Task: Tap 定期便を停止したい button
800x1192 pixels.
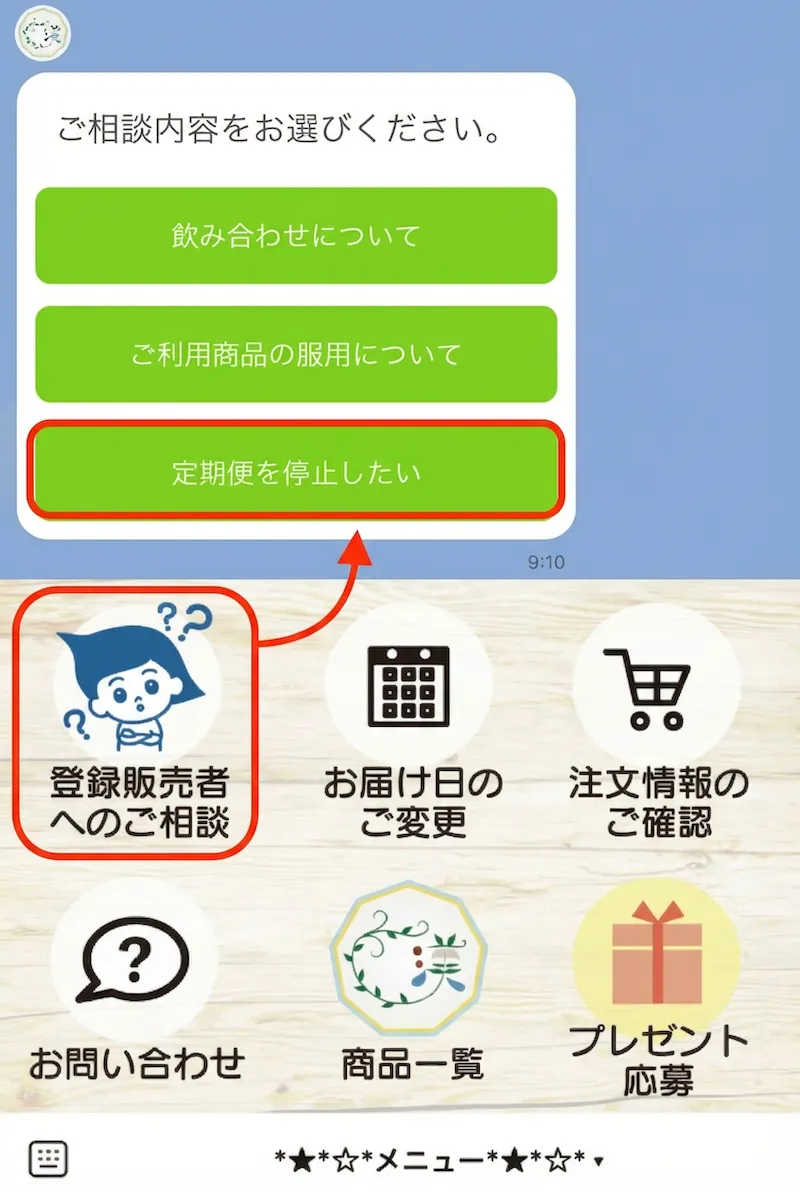Action: pyautogui.click(x=296, y=472)
